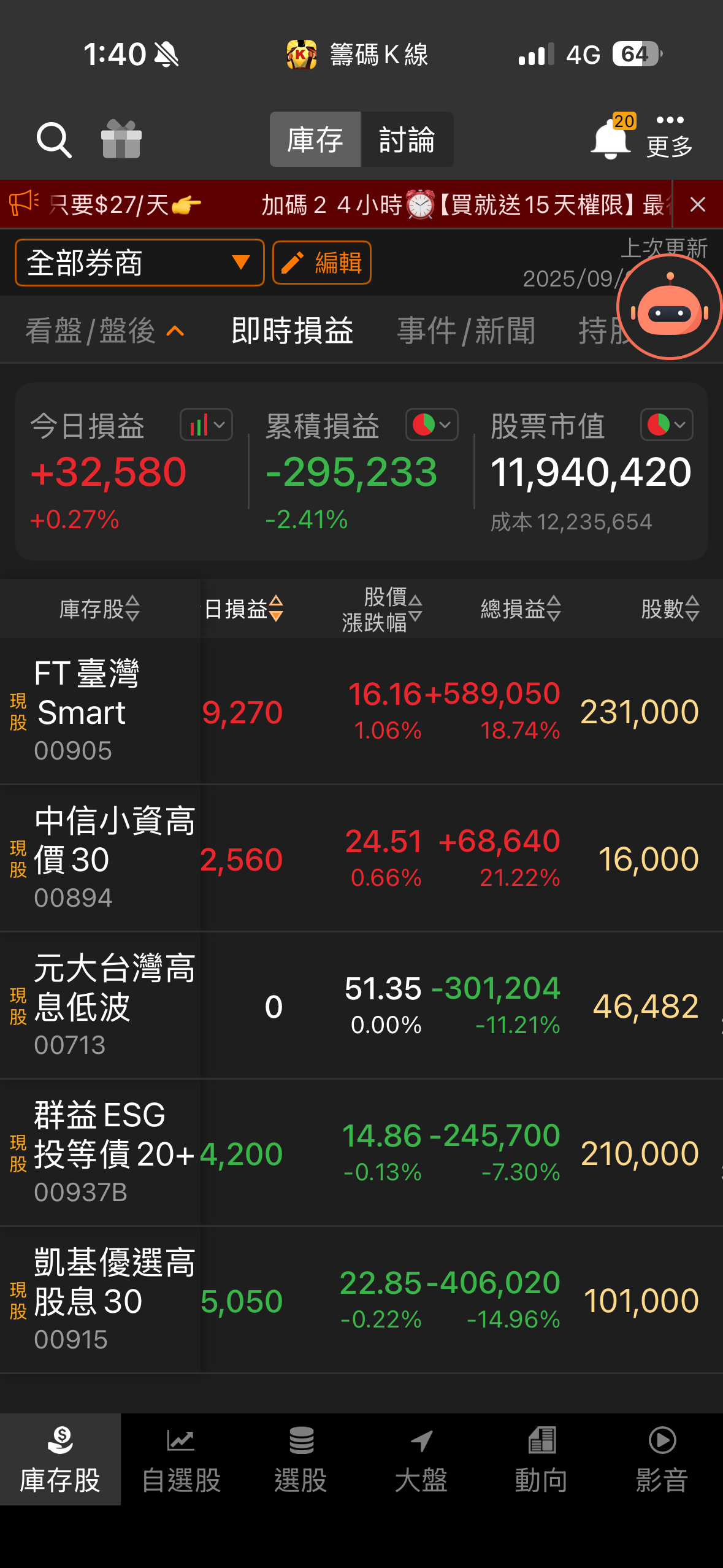Screen dimensions: 723x1568
Task: Open the 更多 menu
Action: click(x=670, y=136)
